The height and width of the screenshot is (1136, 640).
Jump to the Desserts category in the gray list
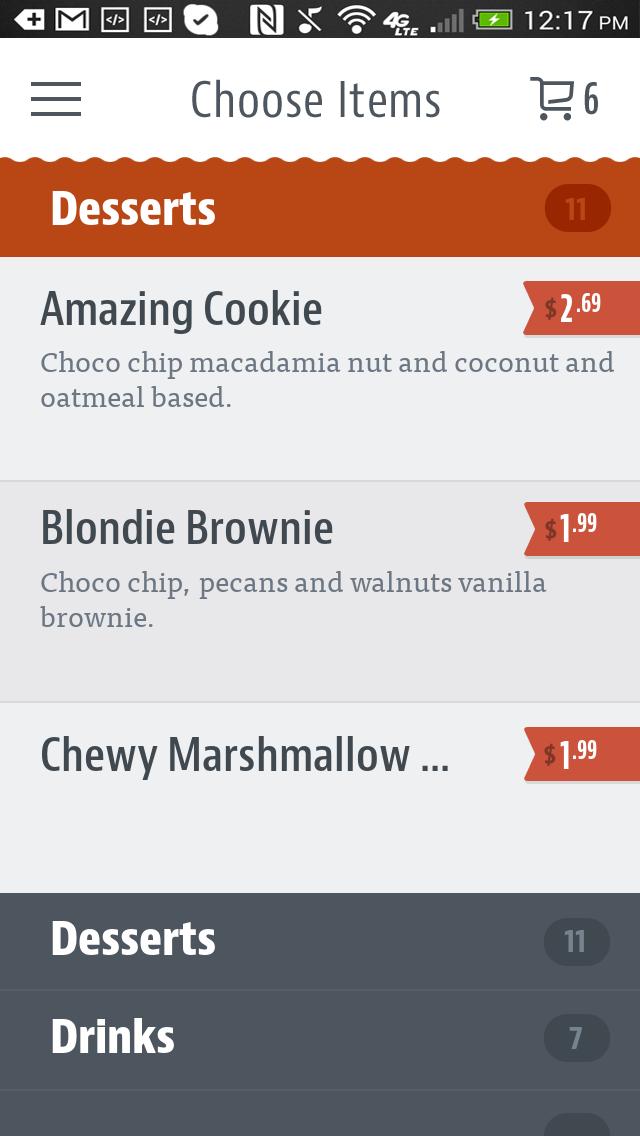point(320,940)
